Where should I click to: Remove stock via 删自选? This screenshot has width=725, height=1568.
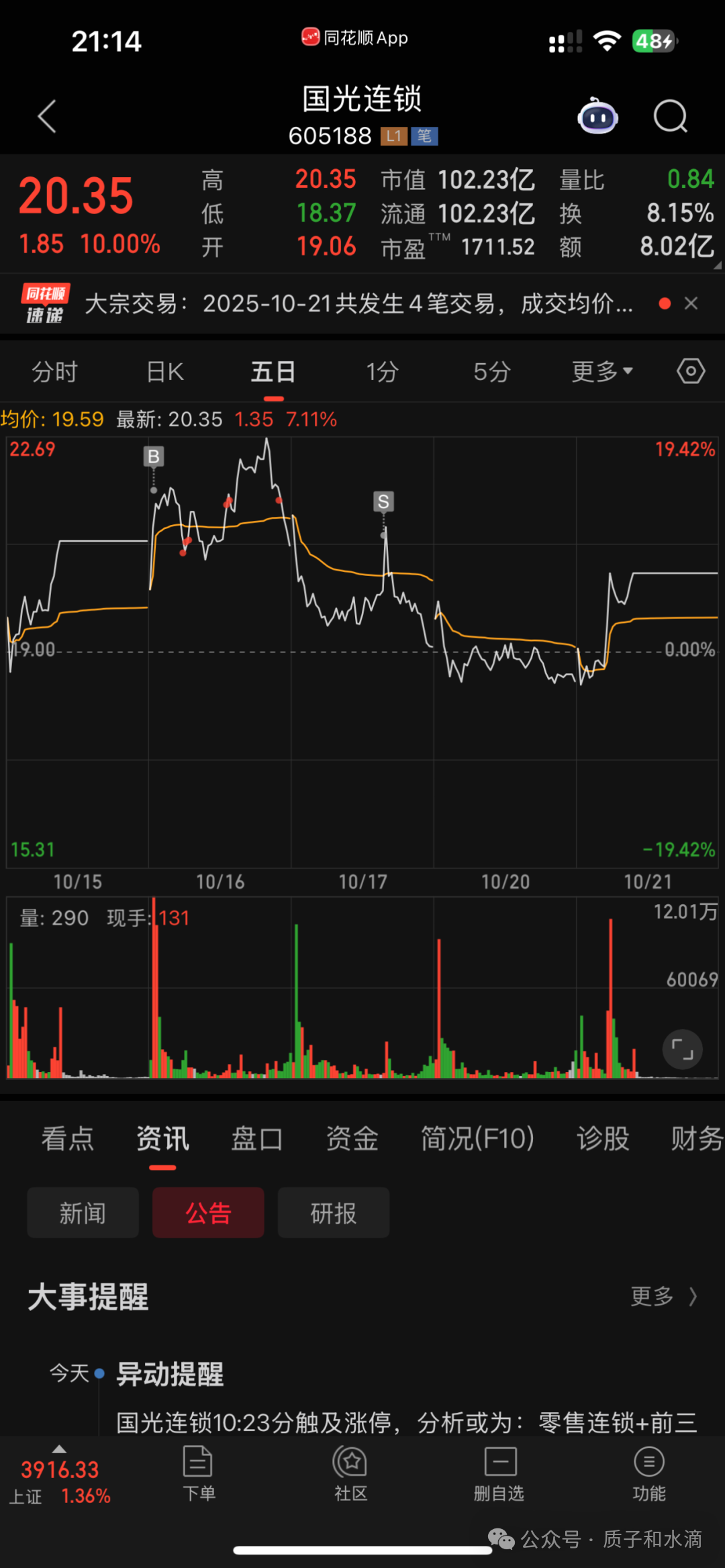coord(499,1473)
